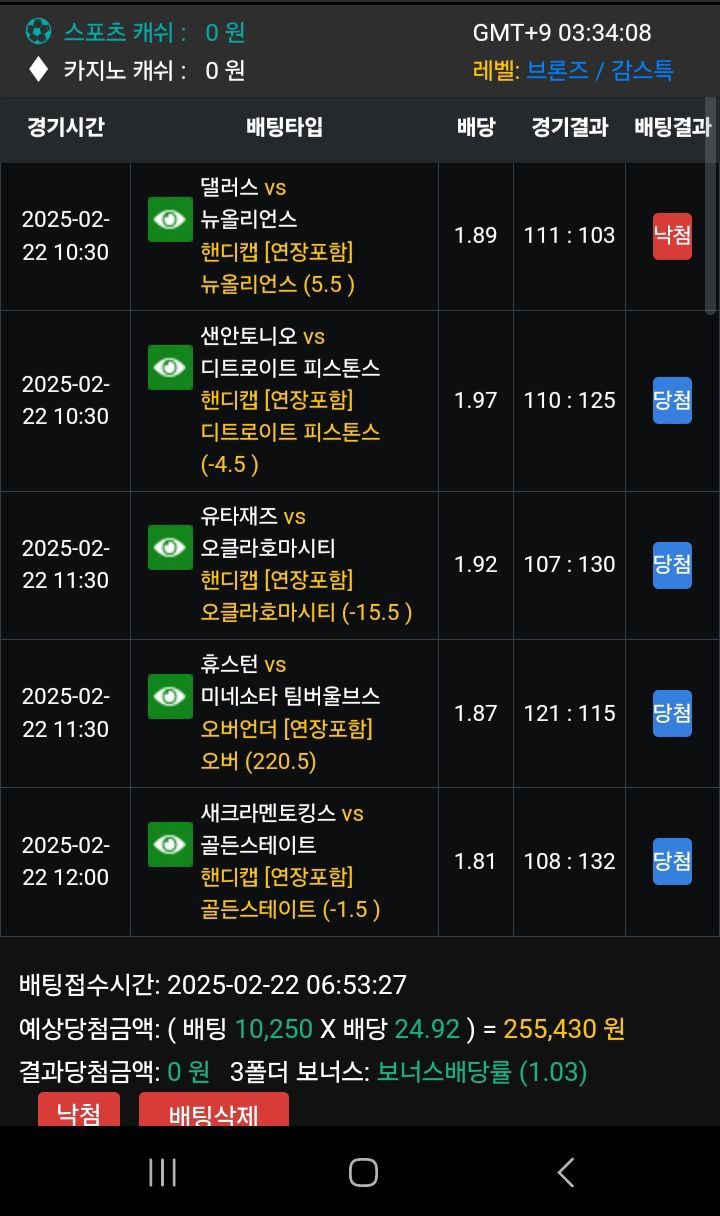Open recent apps from navigation bar

click(162, 1172)
